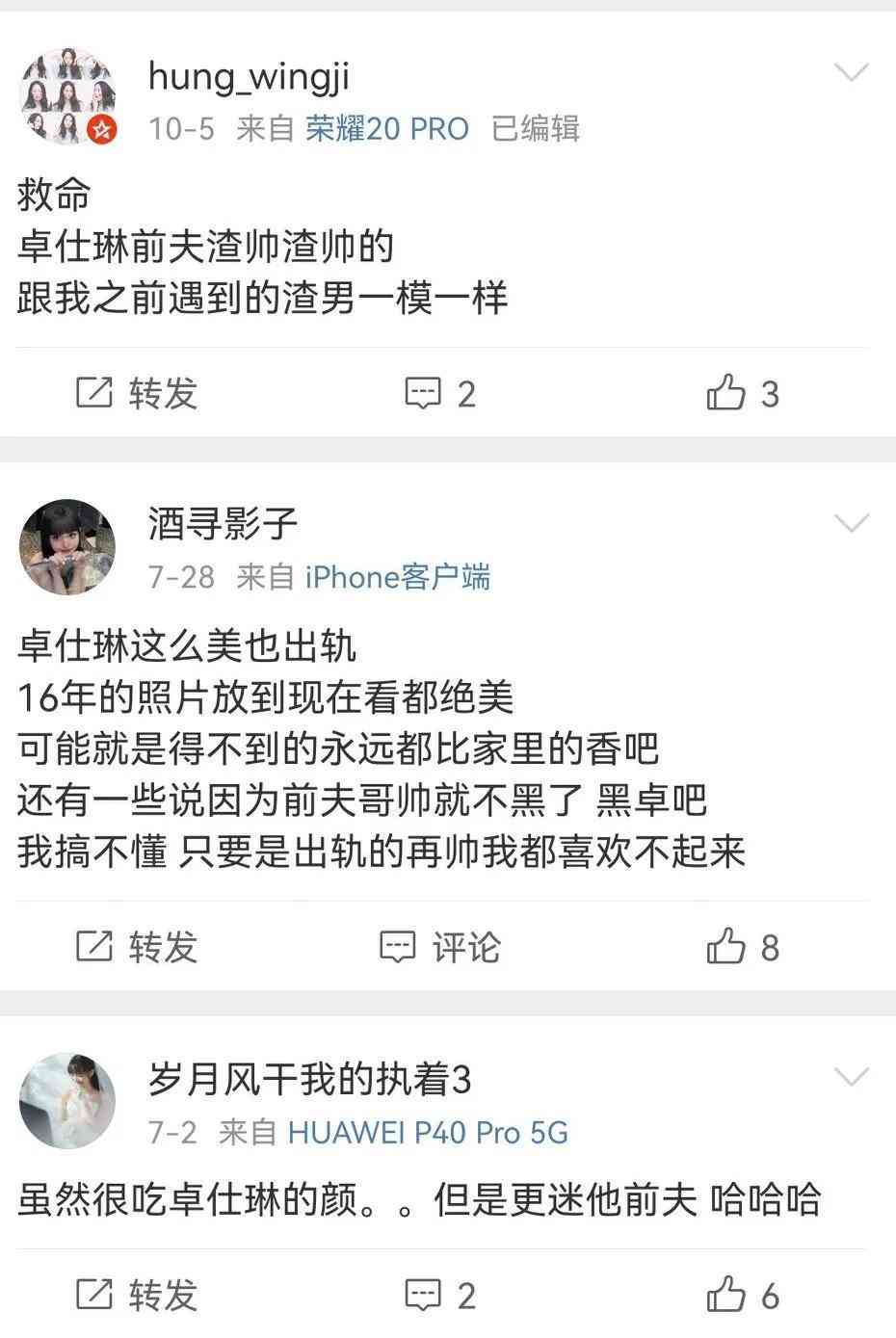Tap the HUAWEI P40 Pro 5G source link

pos(428,1132)
